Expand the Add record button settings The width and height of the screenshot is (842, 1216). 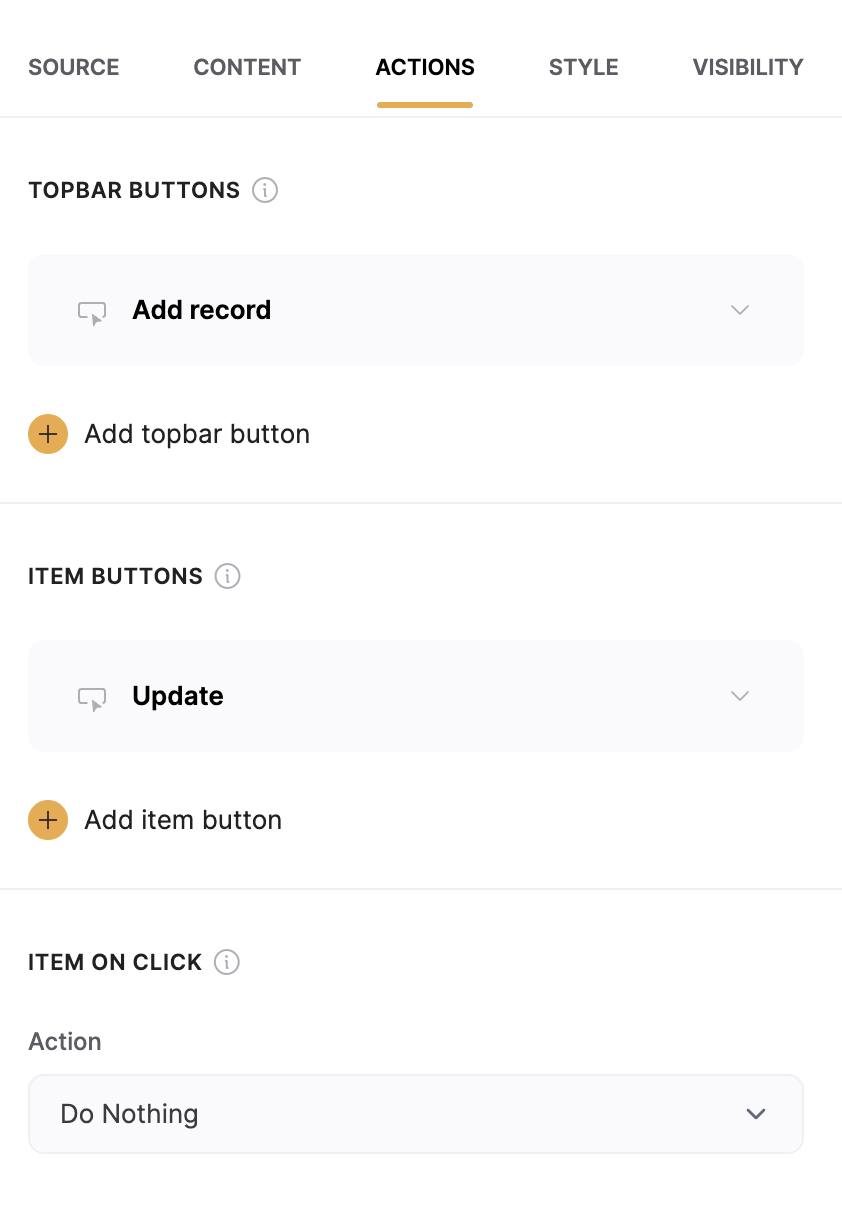pos(739,310)
